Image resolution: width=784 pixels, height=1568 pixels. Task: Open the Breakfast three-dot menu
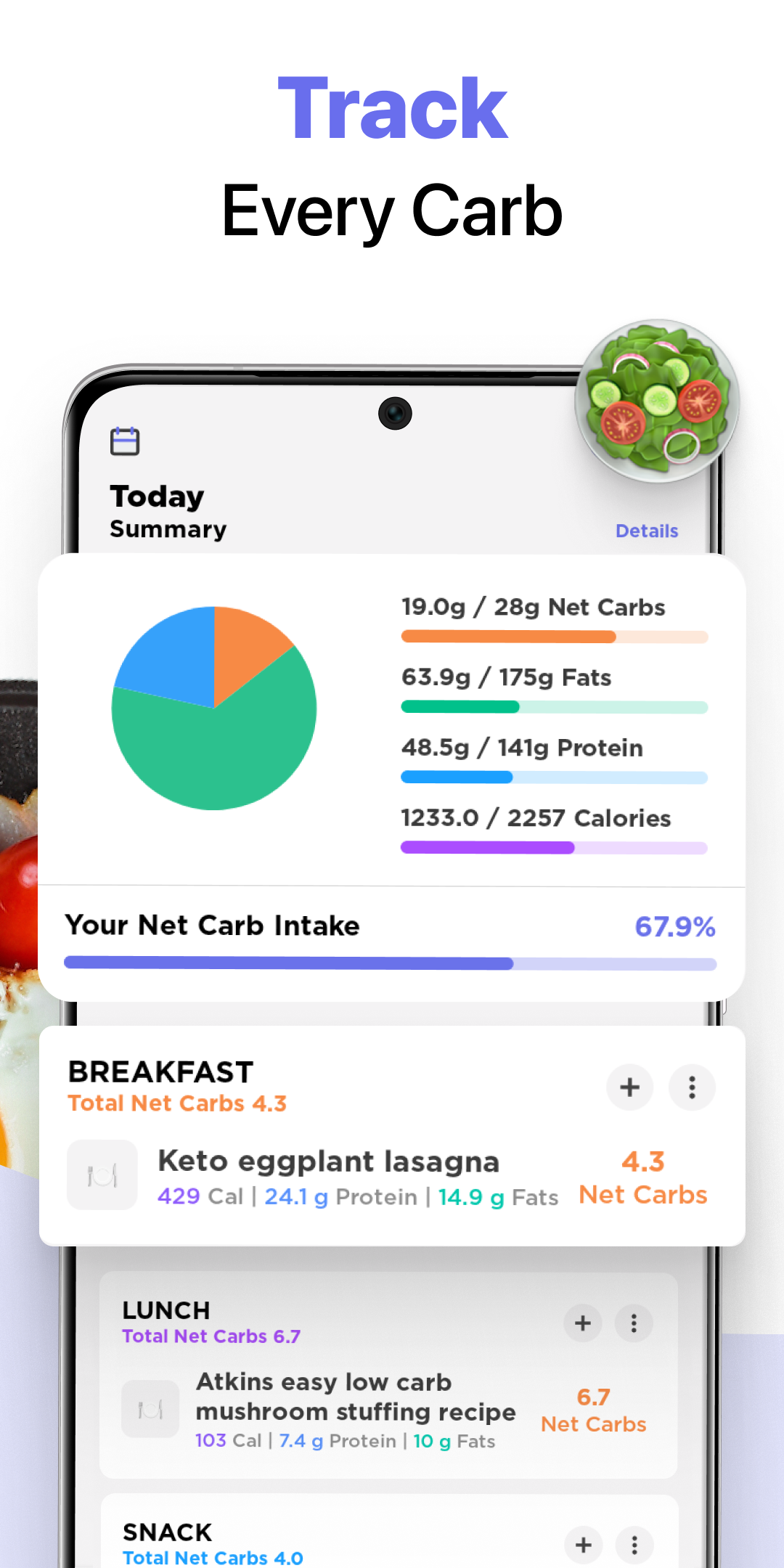(x=692, y=1087)
